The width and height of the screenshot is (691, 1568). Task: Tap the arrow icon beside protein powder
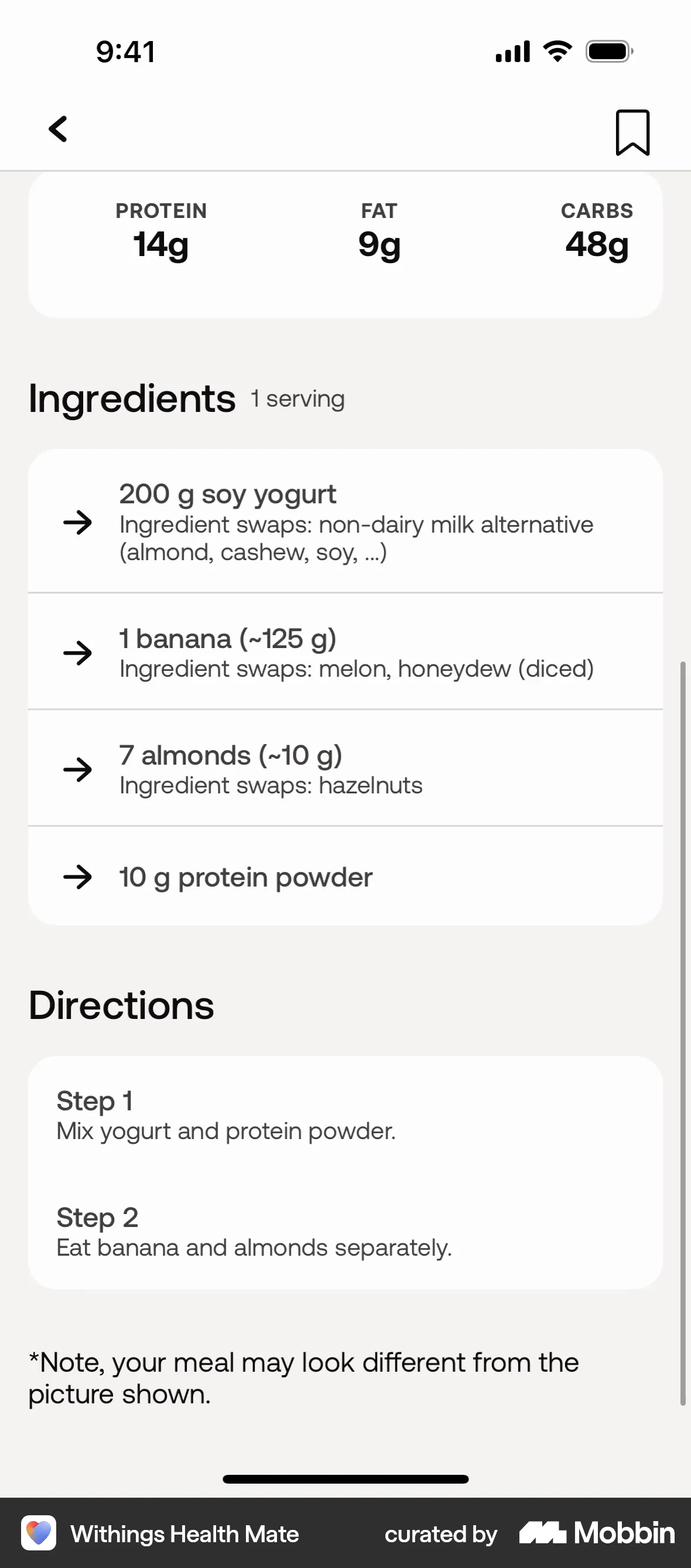(x=78, y=877)
